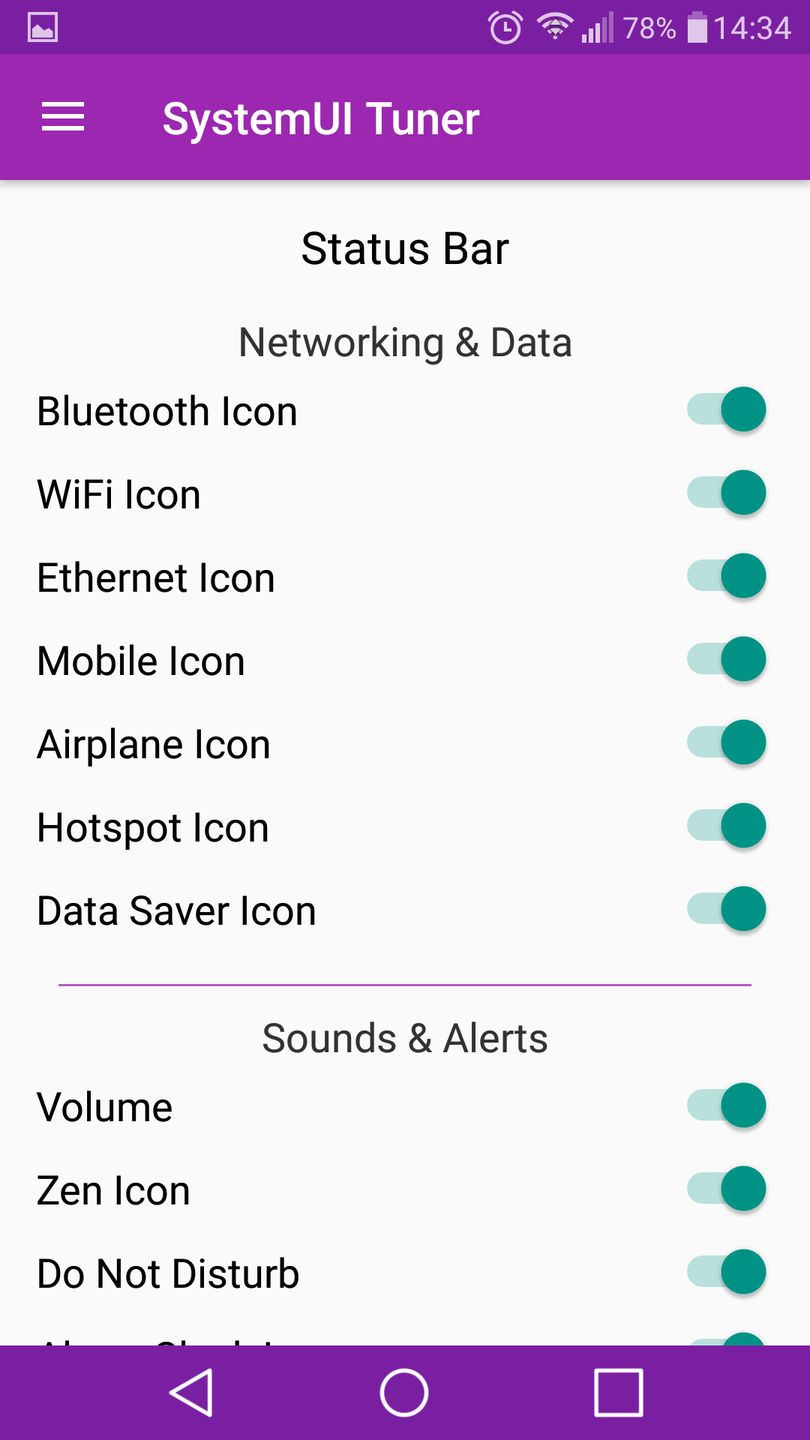Open recent apps from the navigation bar
This screenshot has height=1440, width=810.
click(x=618, y=1392)
